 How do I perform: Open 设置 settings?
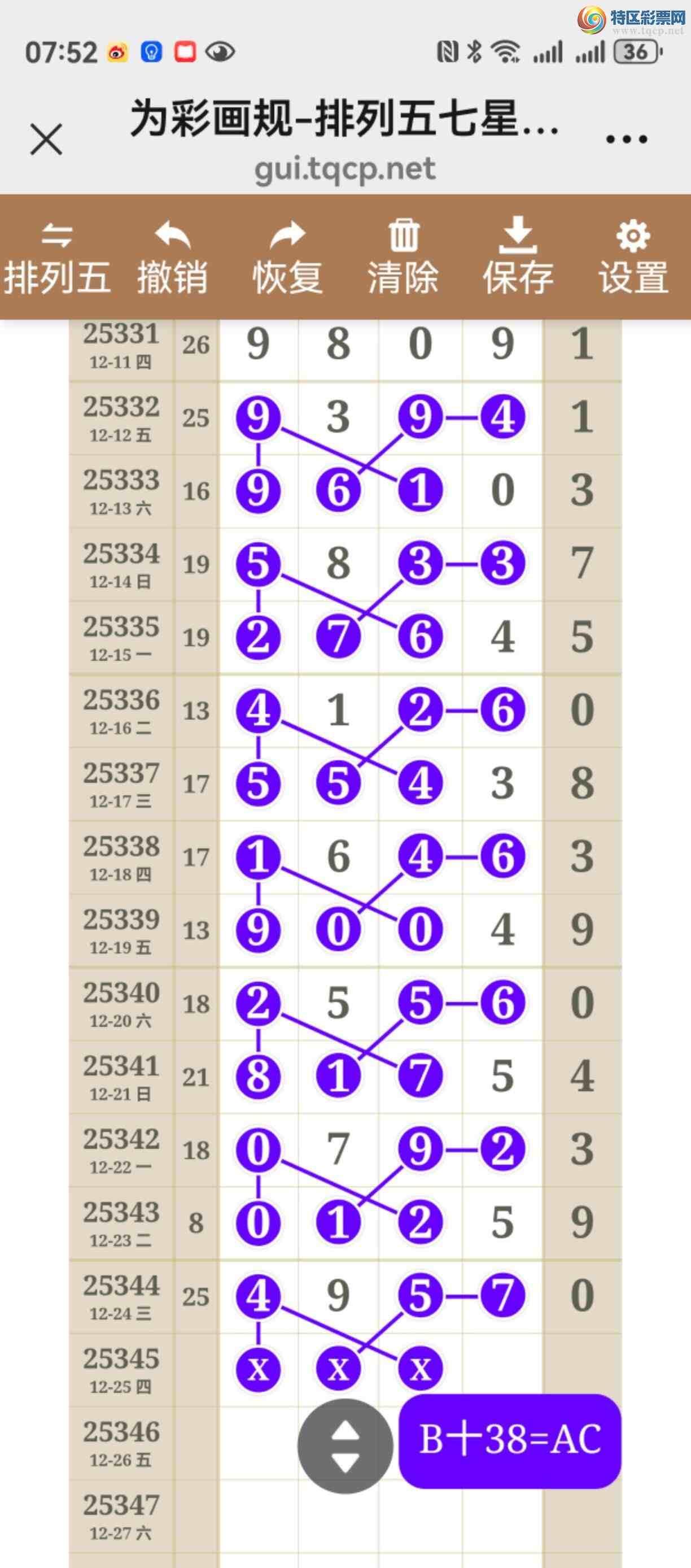633,258
